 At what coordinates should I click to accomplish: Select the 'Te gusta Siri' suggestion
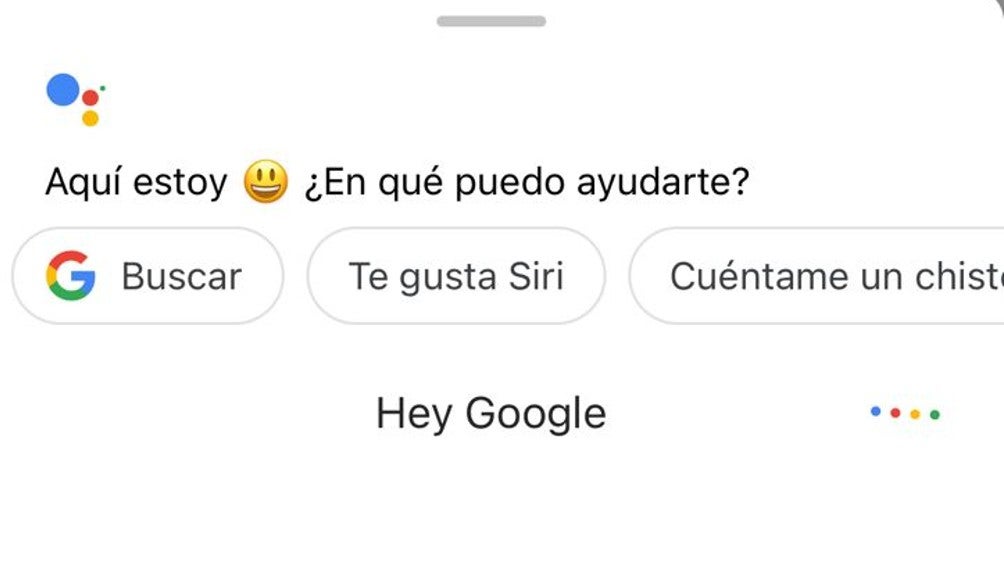[x=456, y=276]
